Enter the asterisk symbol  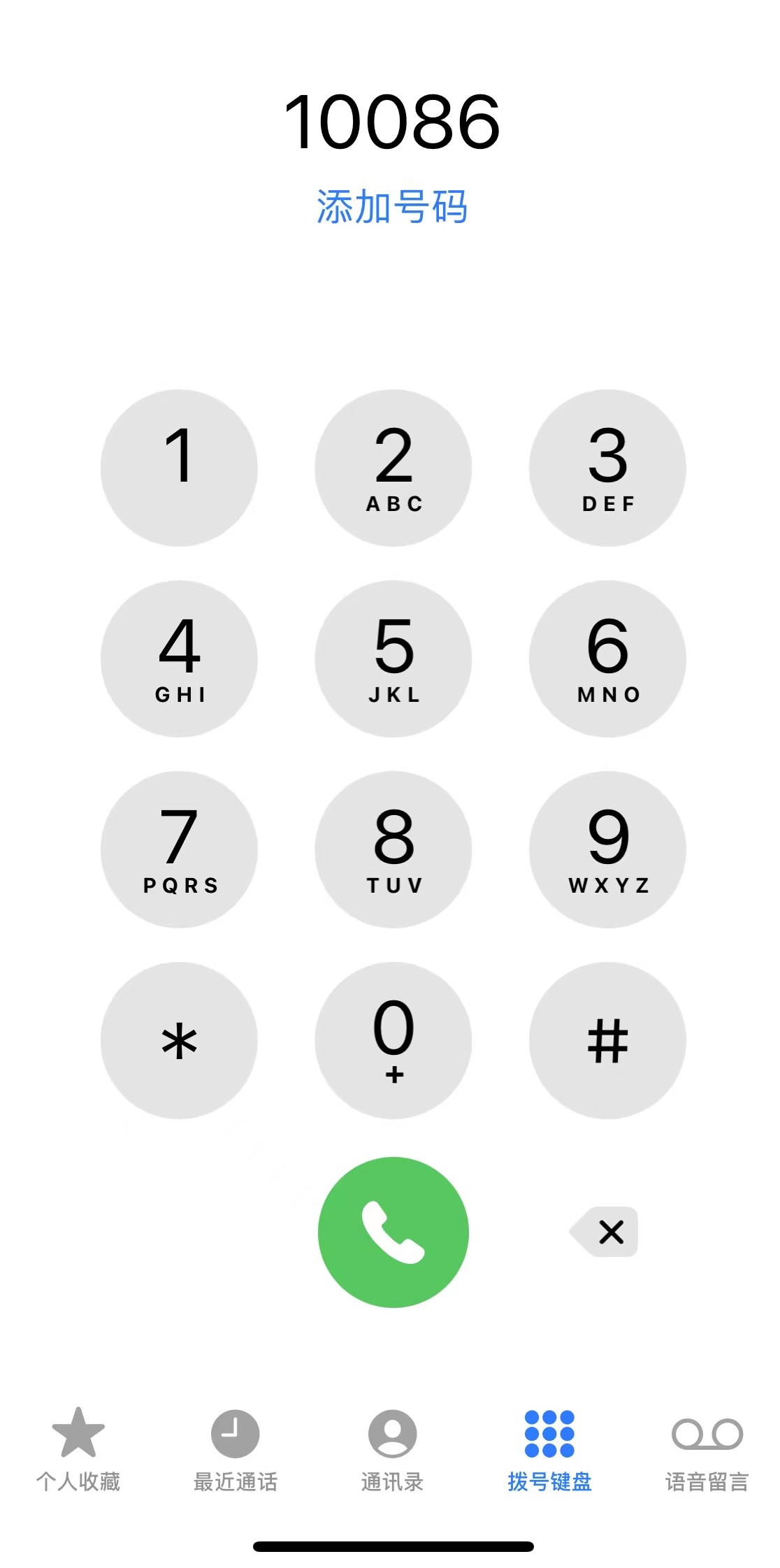[179, 1040]
